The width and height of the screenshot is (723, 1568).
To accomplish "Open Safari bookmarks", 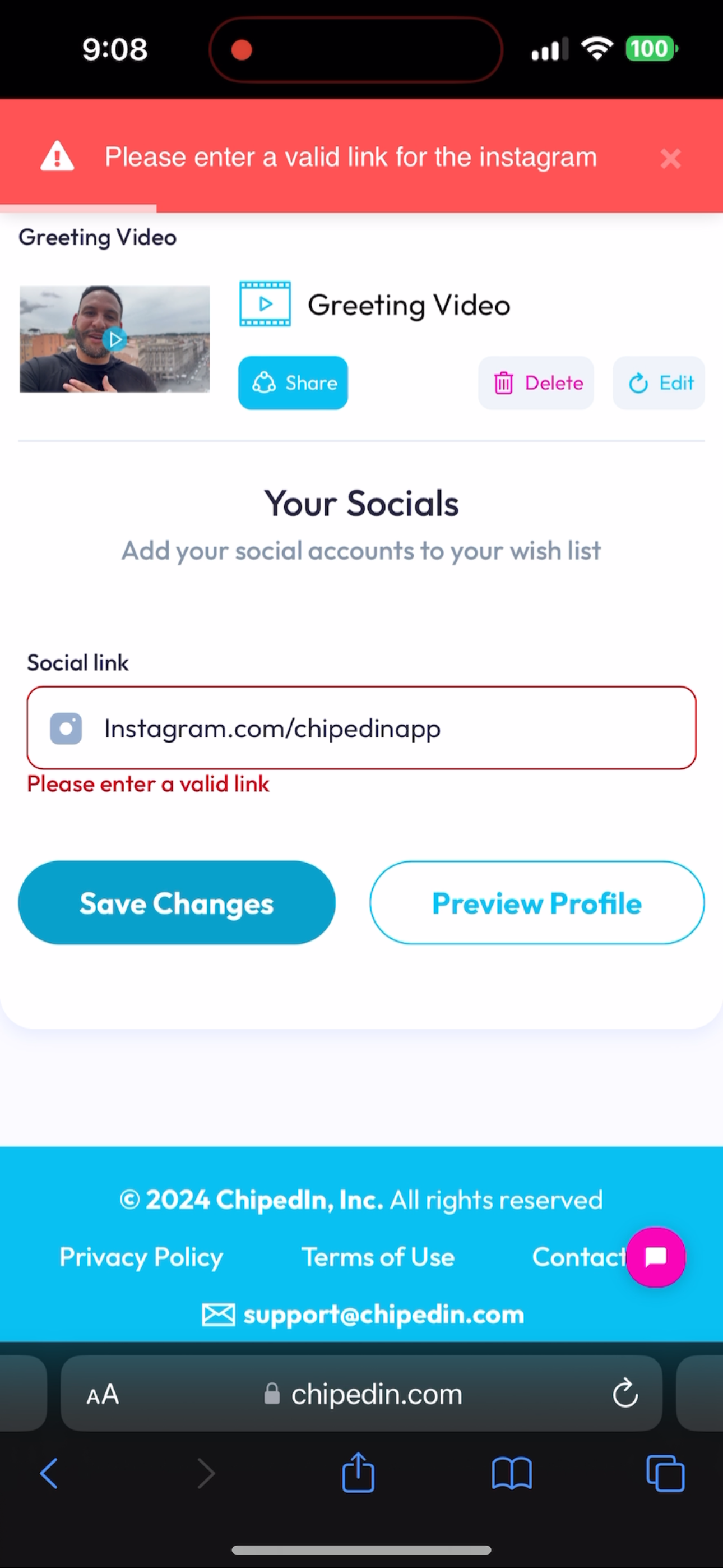I will click(x=512, y=1474).
